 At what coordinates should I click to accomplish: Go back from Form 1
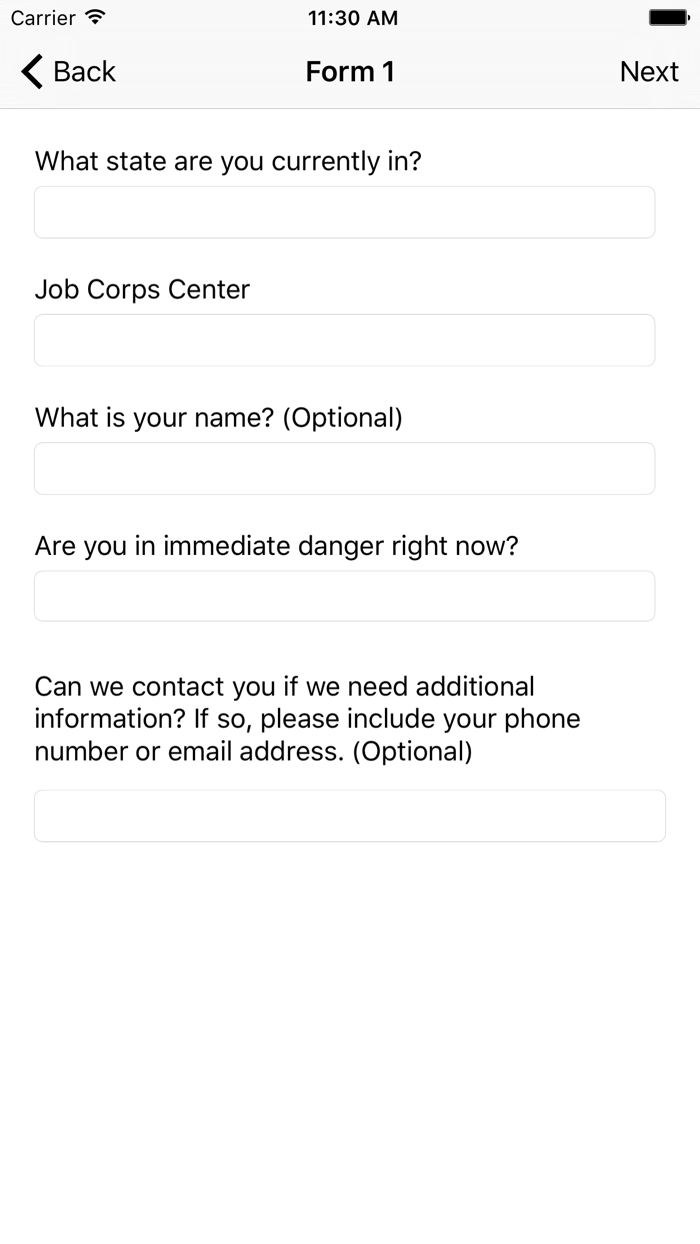pos(68,72)
